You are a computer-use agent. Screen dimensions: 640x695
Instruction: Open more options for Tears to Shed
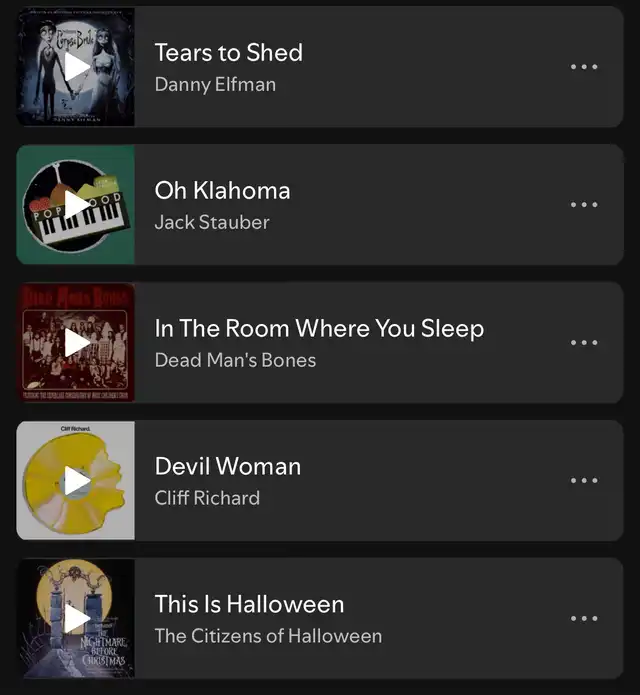pos(584,67)
